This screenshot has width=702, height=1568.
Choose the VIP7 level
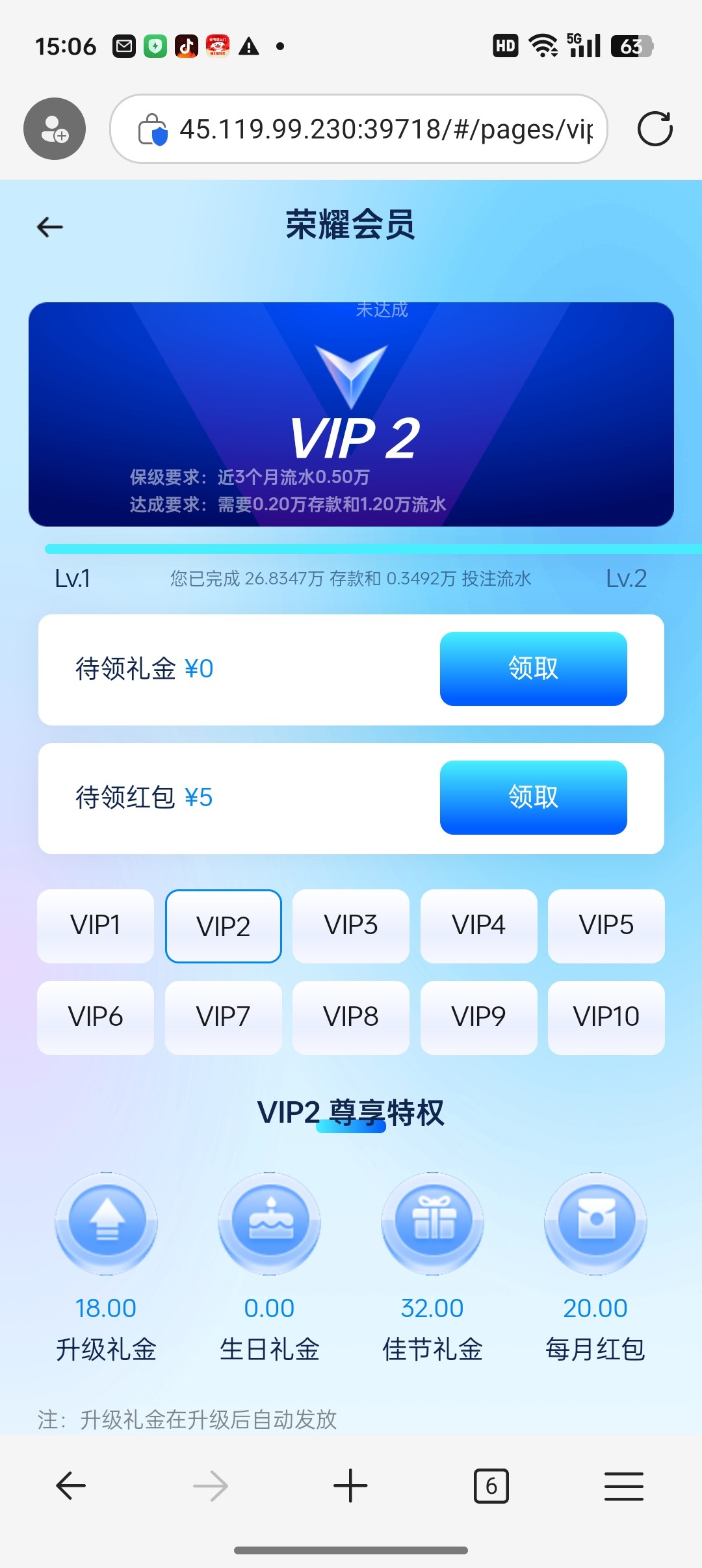(x=223, y=1017)
